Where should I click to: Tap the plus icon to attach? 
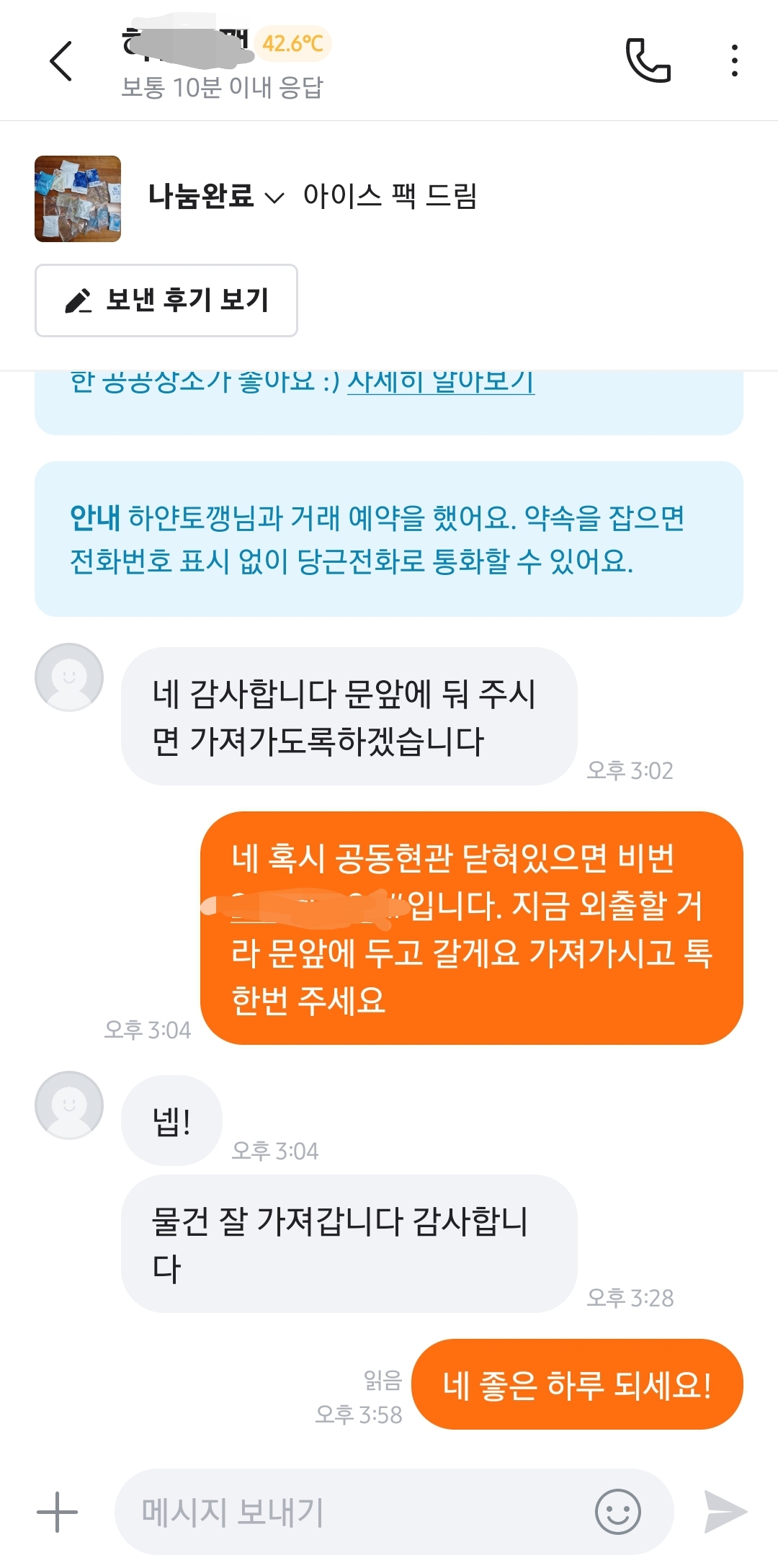(57, 1512)
